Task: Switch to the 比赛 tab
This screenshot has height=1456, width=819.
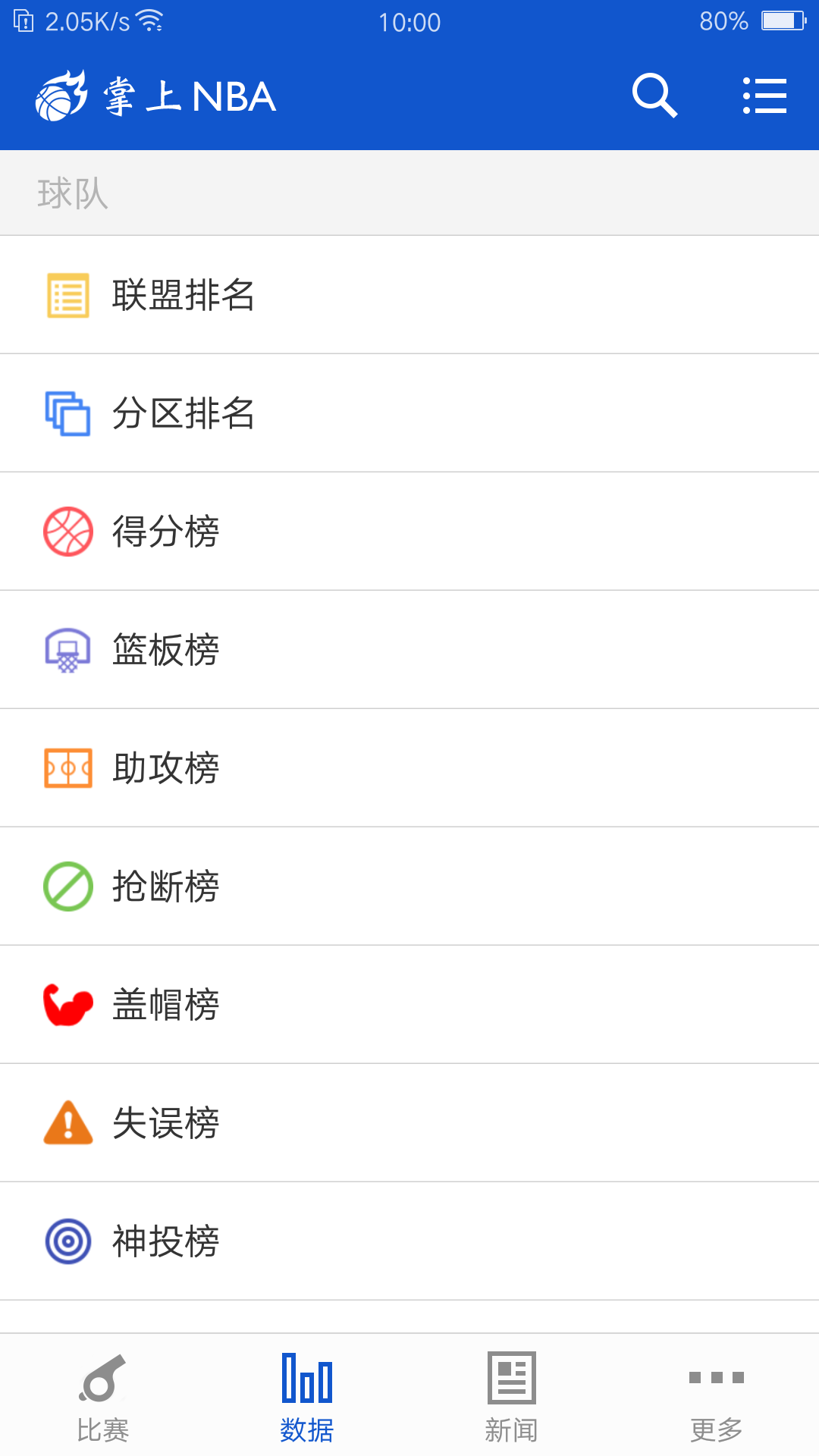Action: click(102, 1396)
